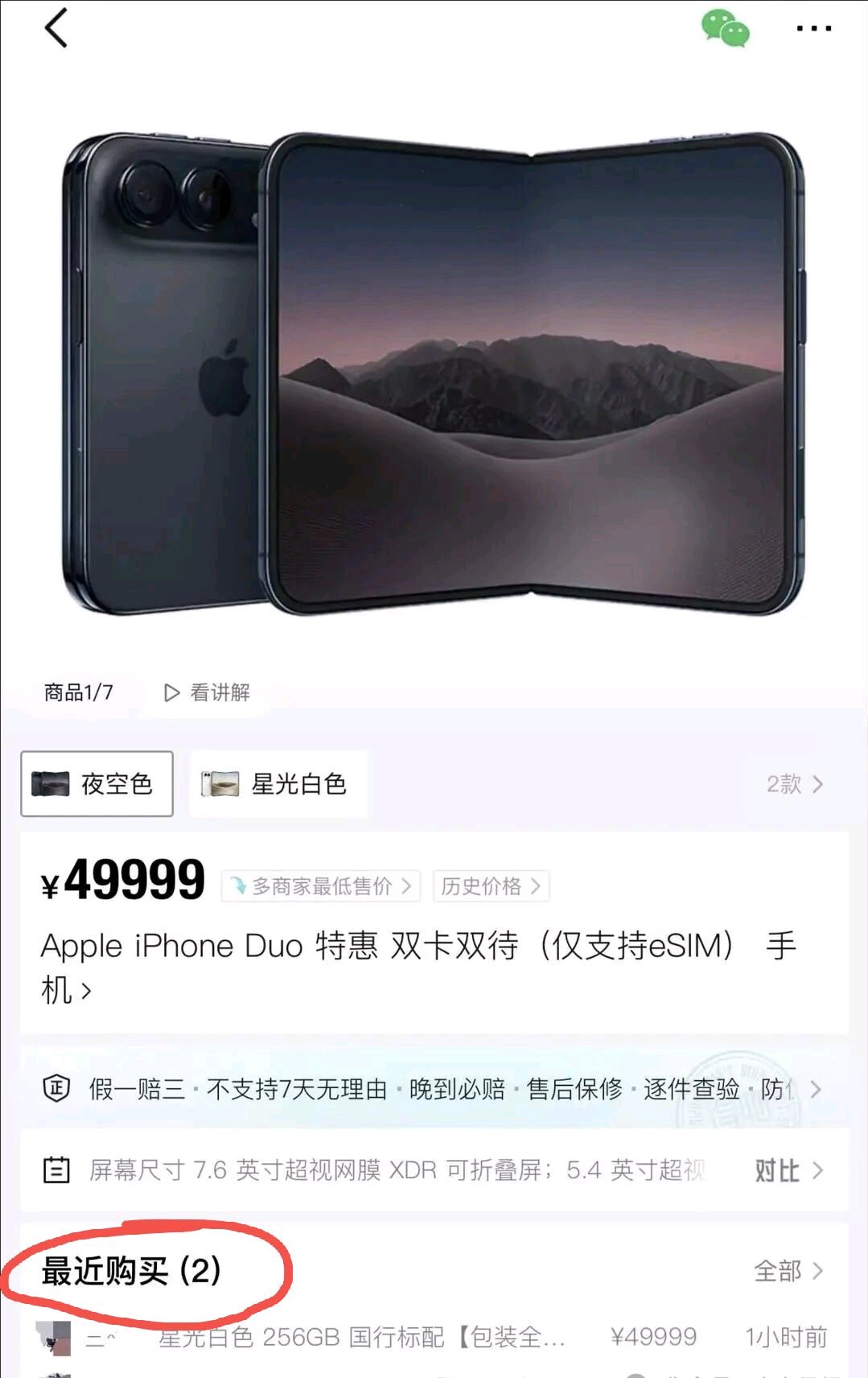This screenshot has height=1378, width=868.
Task: Open 多商家最低售价 details
Action: (321, 886)
